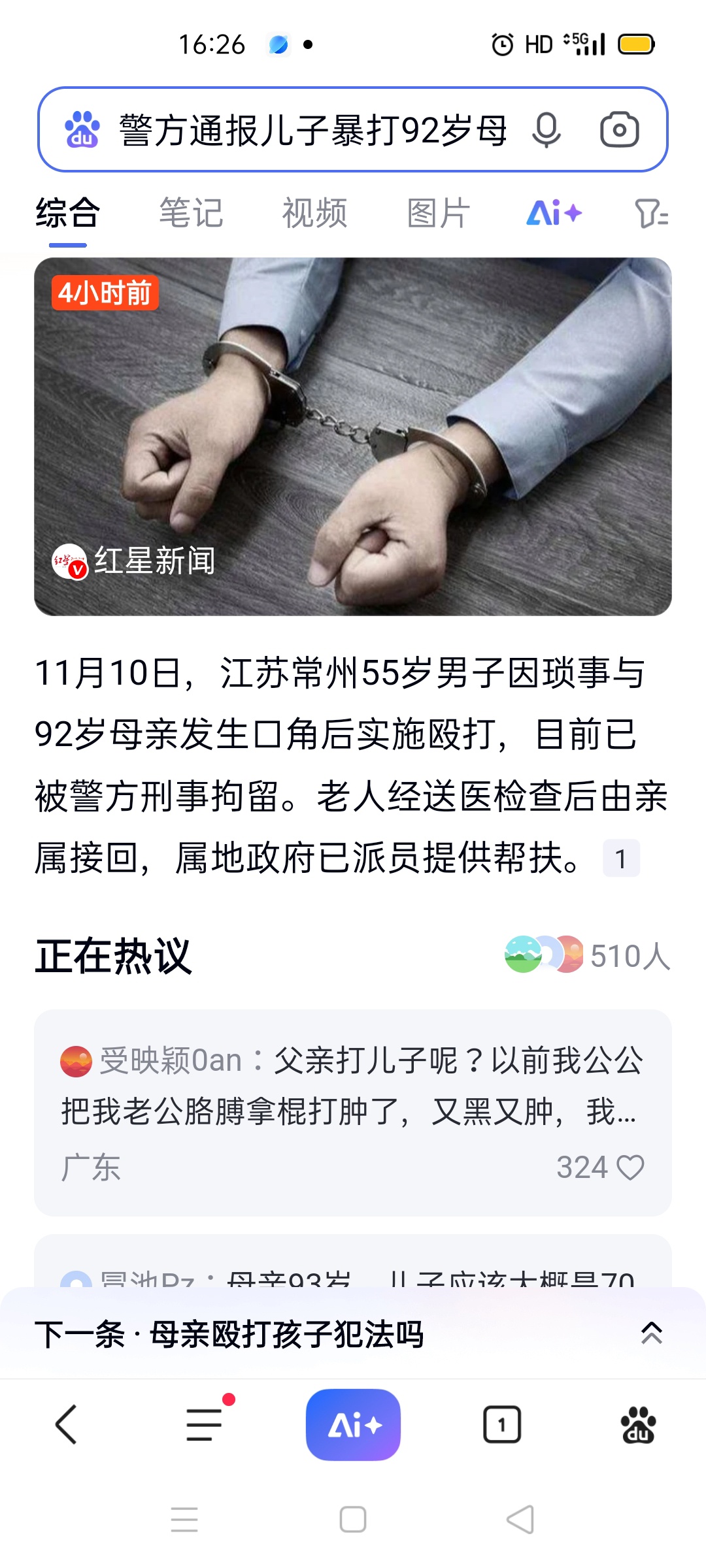Image resolution: width=706 pixels, height=1568 pixels.
Task: Tap the search box with the police report query
Action: click(312, 129)
